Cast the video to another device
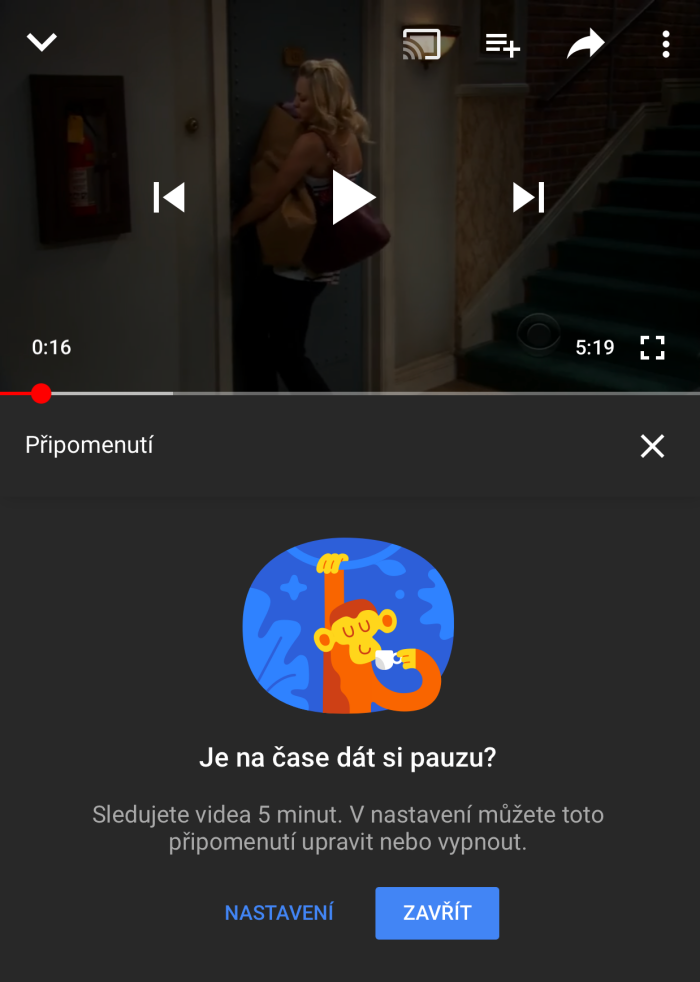Viewport: 700px width, 982px height. [421, 44]
